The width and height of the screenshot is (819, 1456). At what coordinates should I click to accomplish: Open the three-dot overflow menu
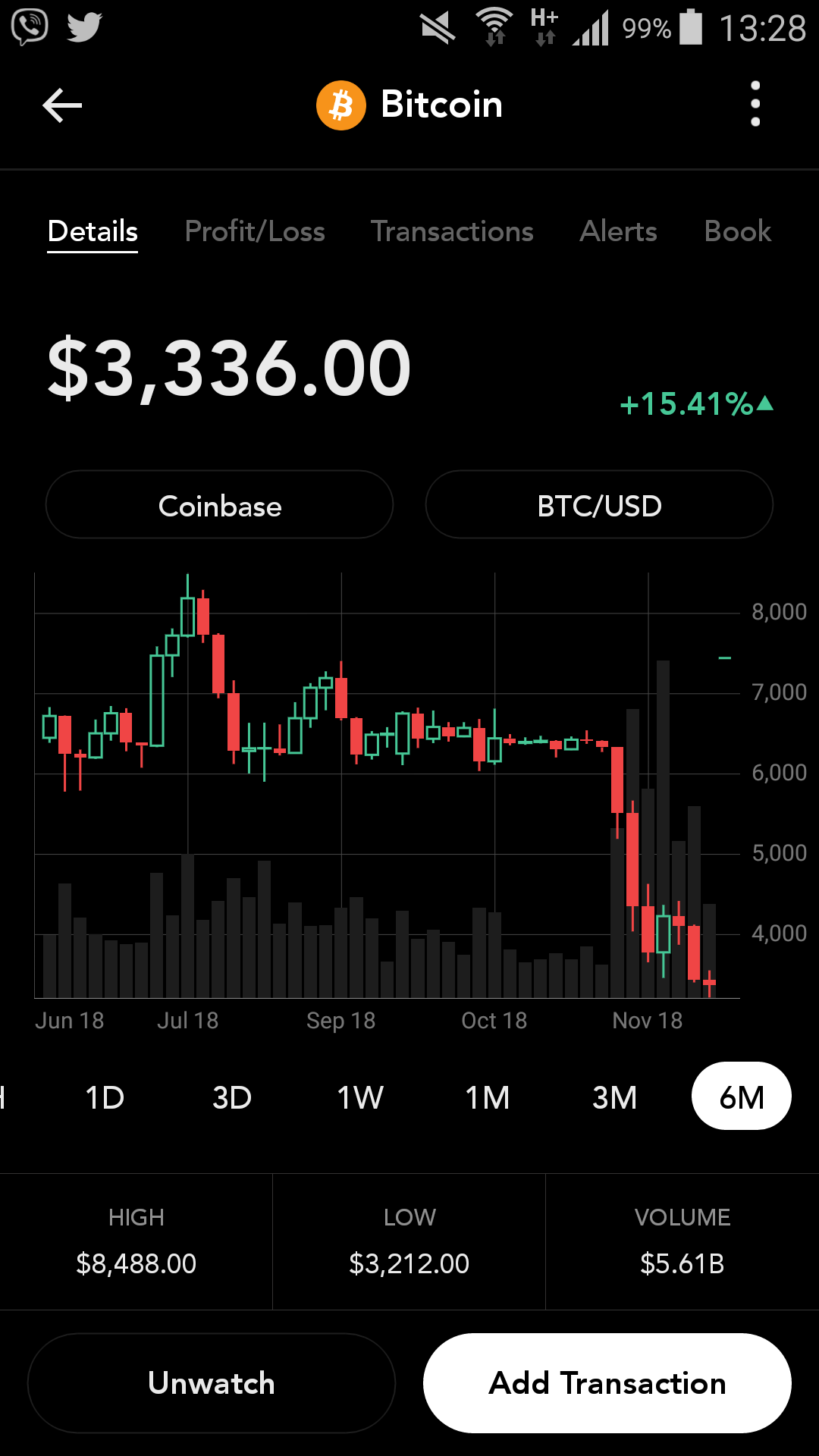[x=755, y=104]
